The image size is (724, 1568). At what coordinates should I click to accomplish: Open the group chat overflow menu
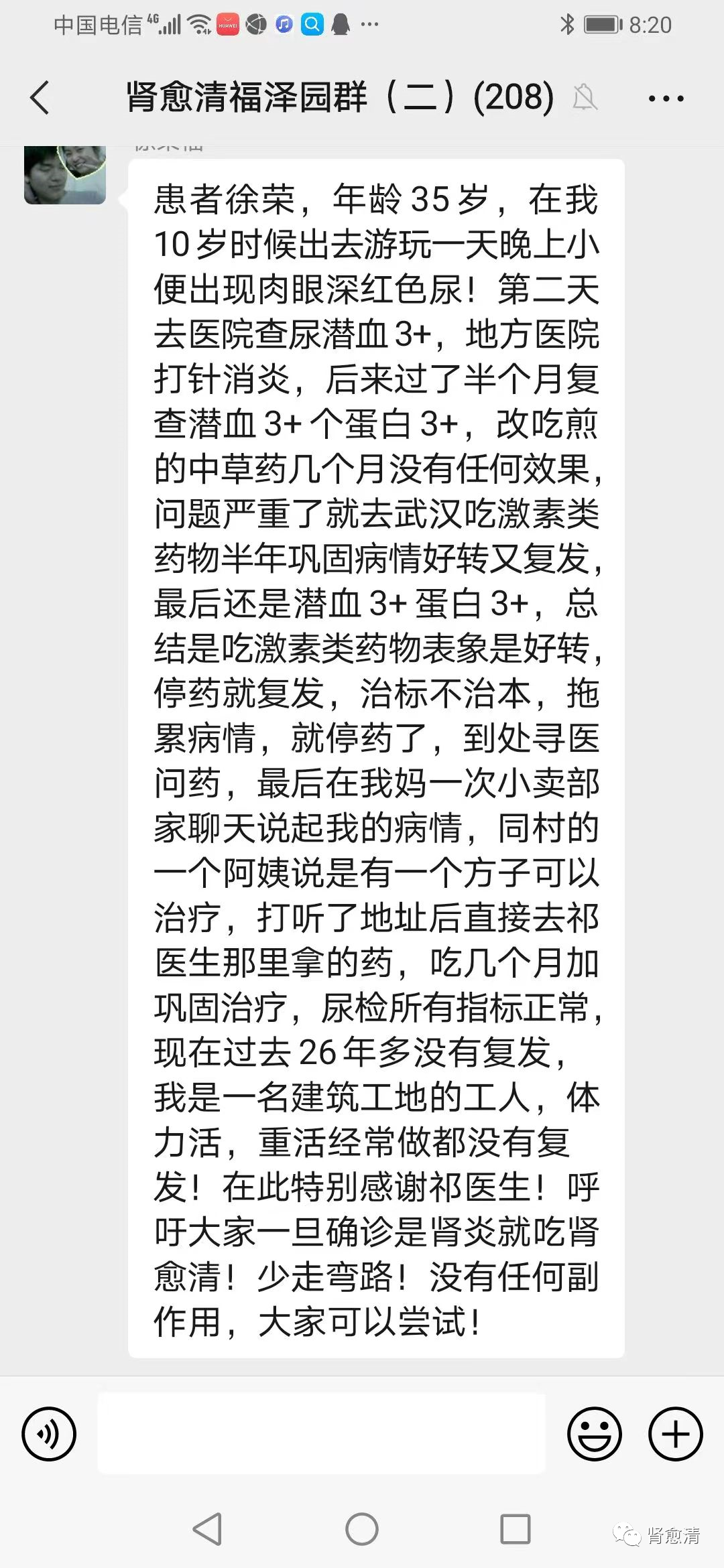[666, 99]
